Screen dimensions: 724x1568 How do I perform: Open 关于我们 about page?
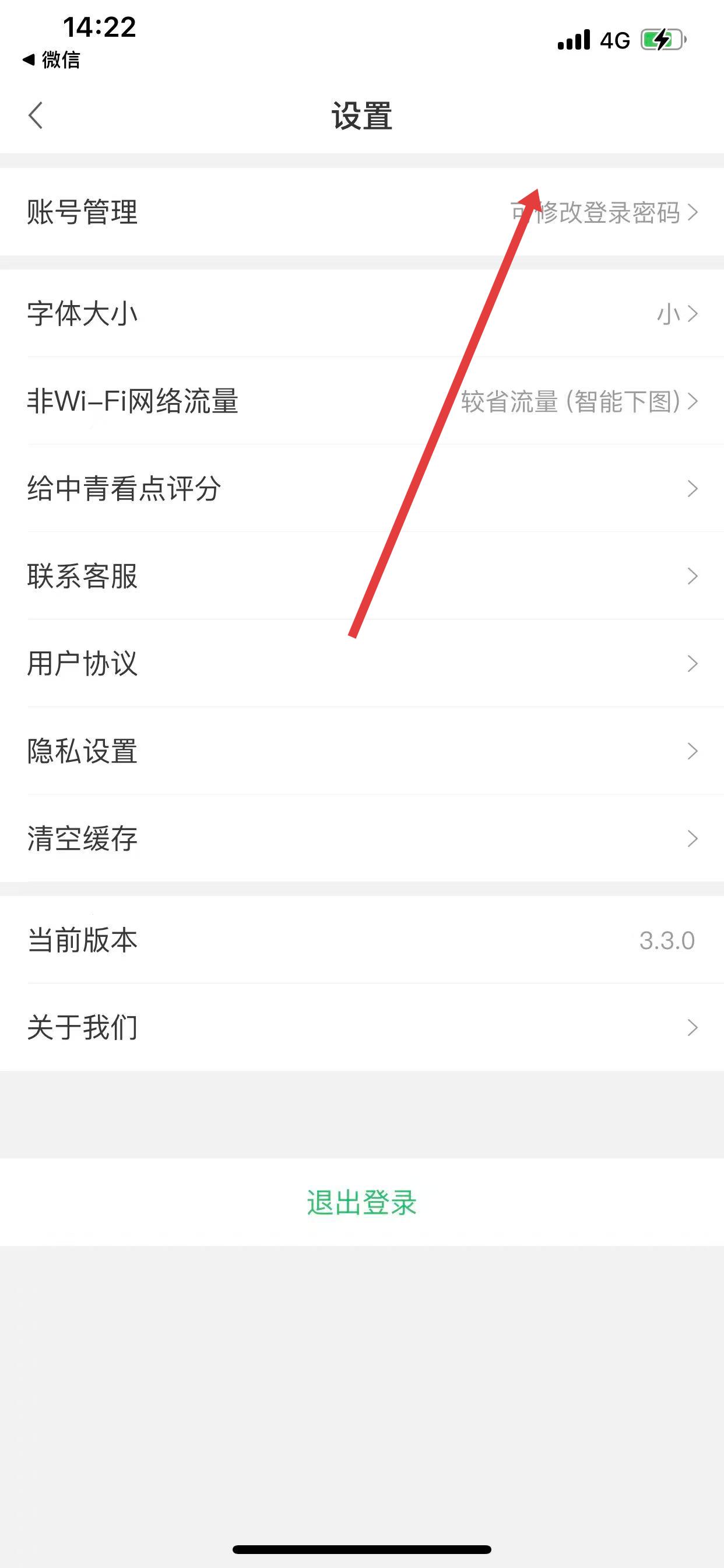(x=361, y=1027)
